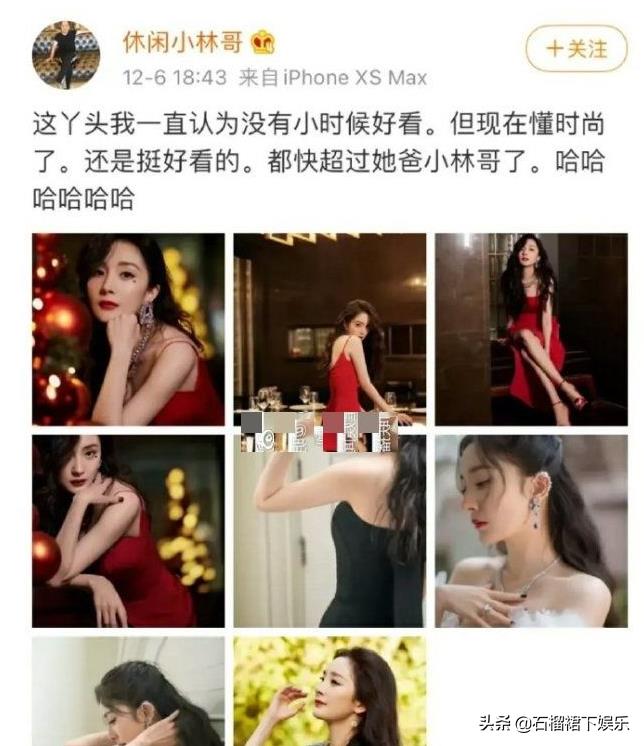Open photo of woman with chin on hand by red ornaments
644x746 pixels.
coord(128,329)
